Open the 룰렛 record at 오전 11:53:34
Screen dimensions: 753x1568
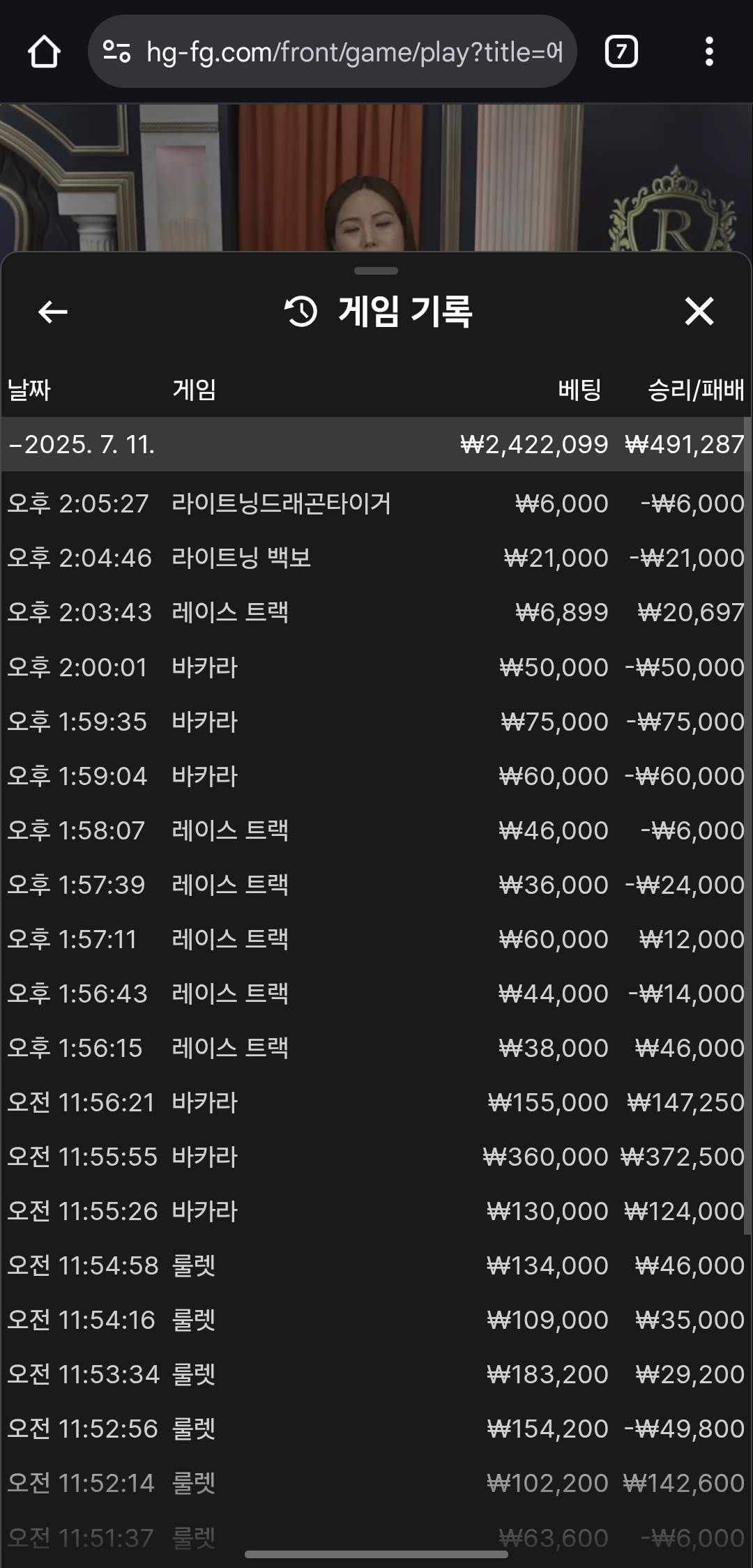pyautogui.click(x=374, y=1374)
